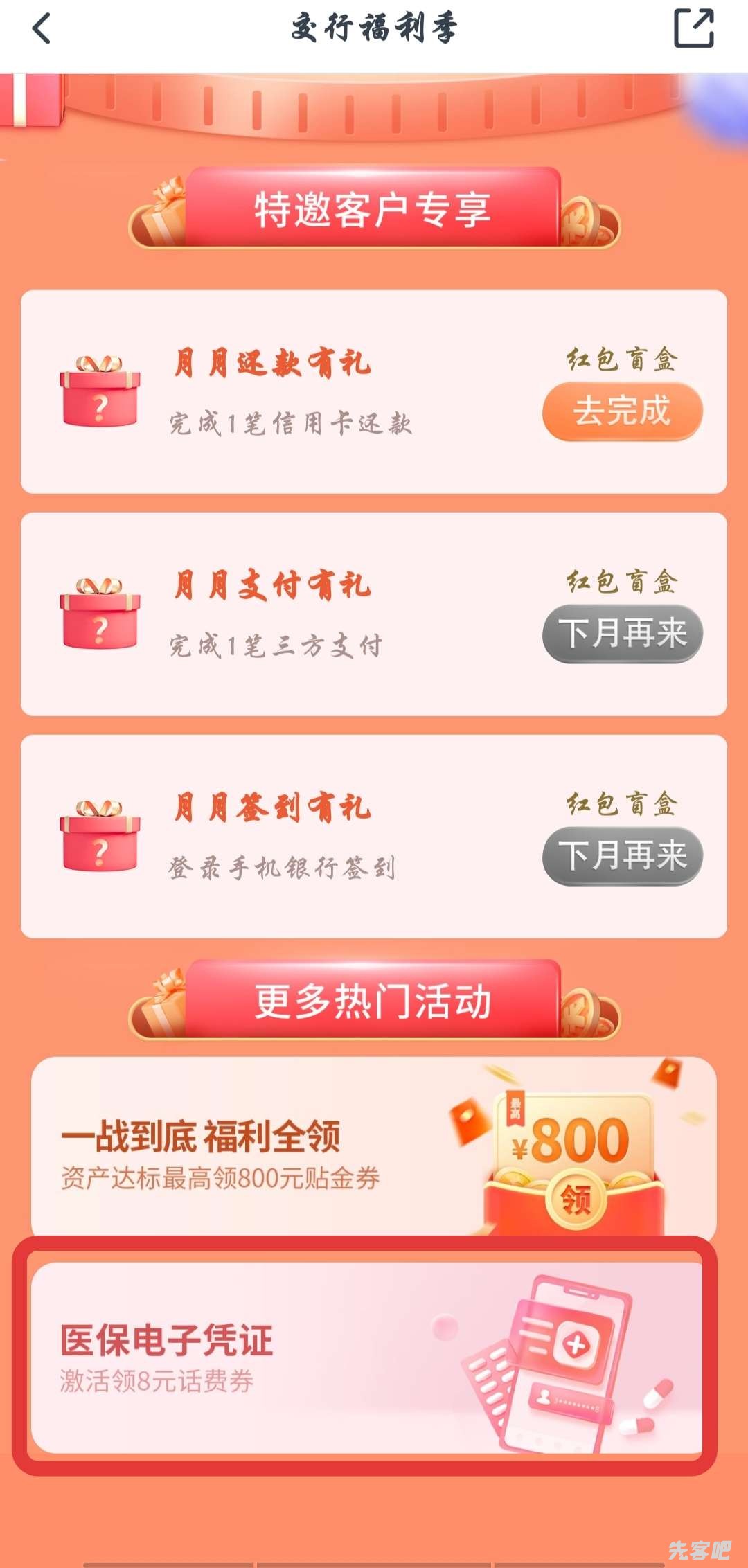
Task: Share this page via top-right icon
Action: click(x=693, y=28)
